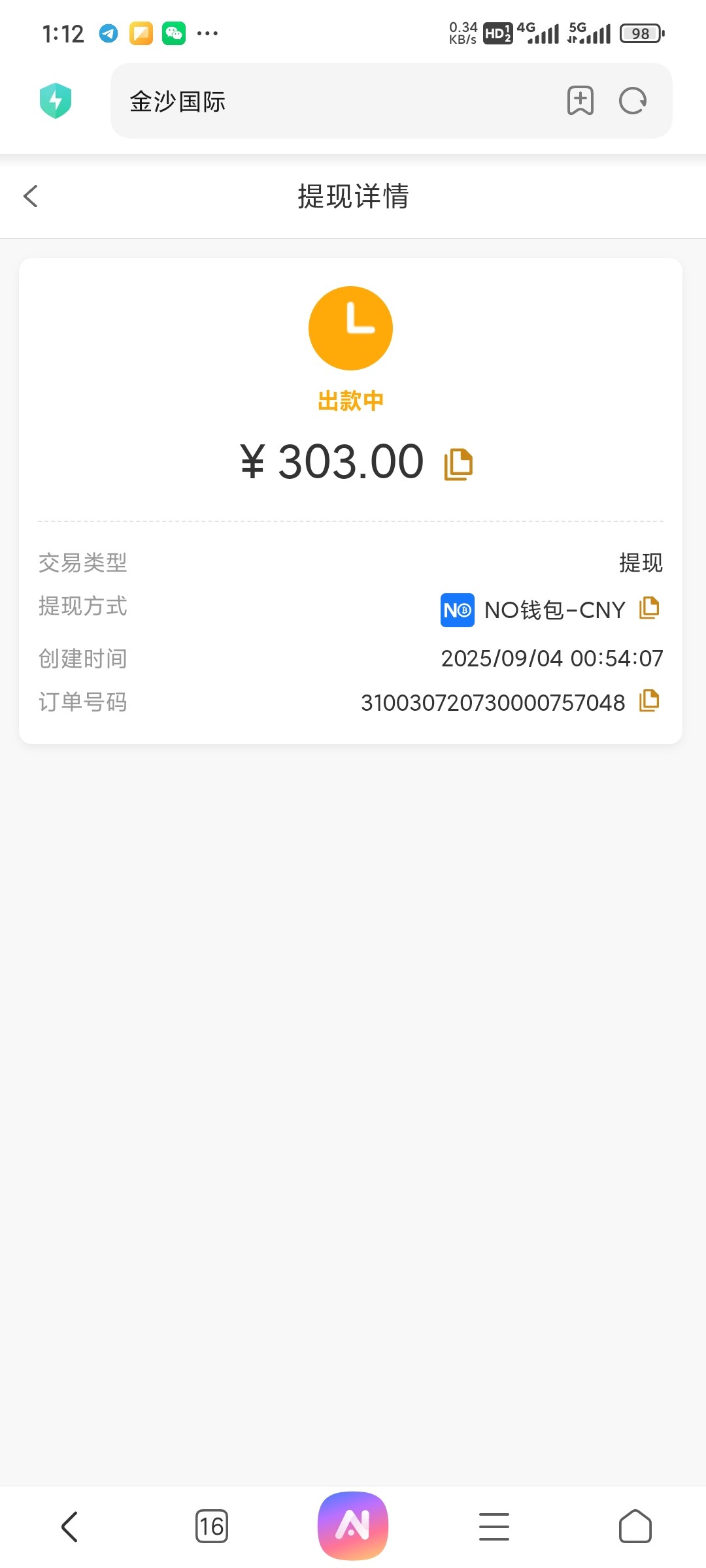
Task: Tap the creation time 2025/09/04 00:54:07
Action: [552, 658]
